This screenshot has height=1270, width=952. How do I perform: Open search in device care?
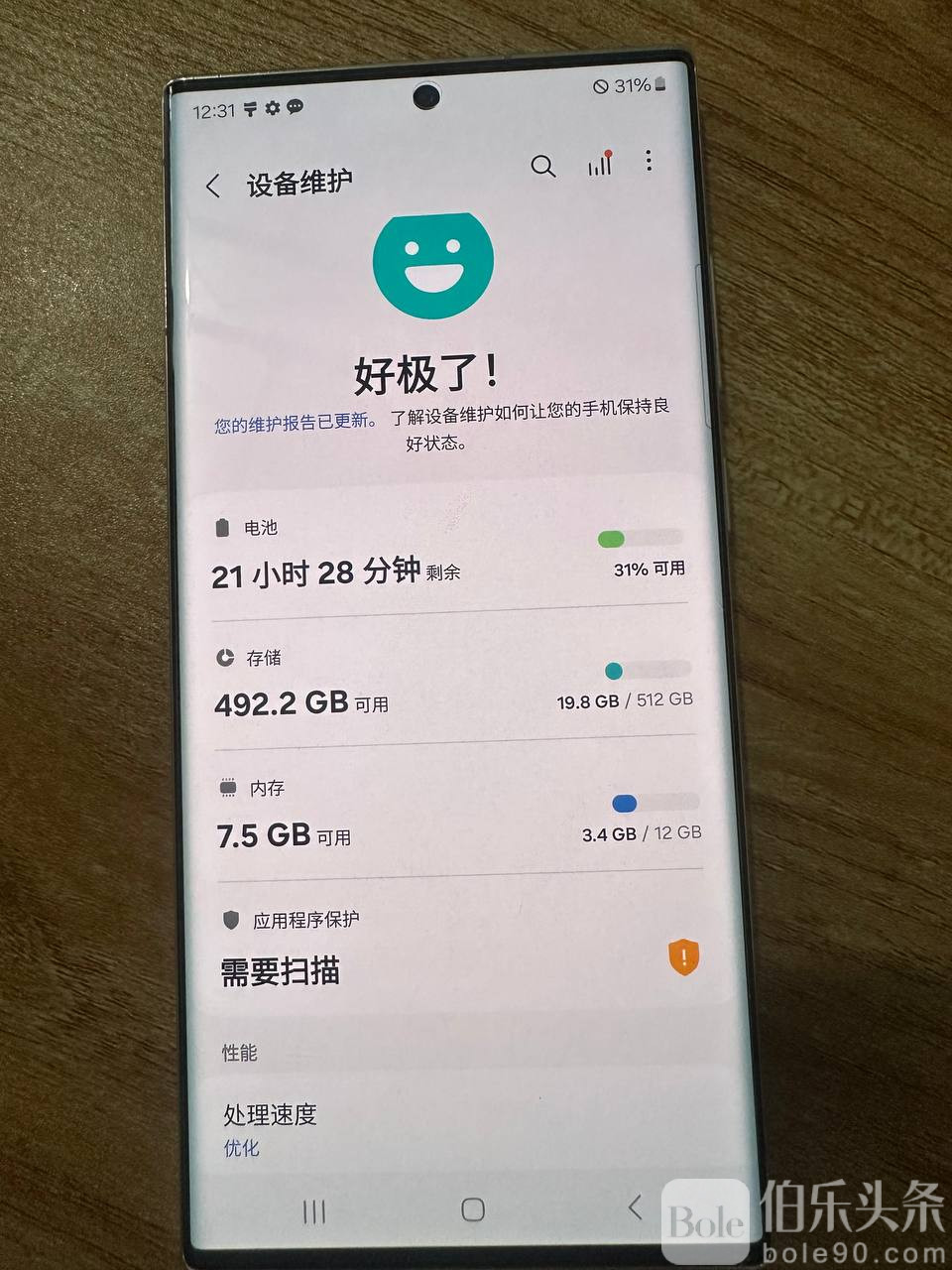[x=542, y=166]
